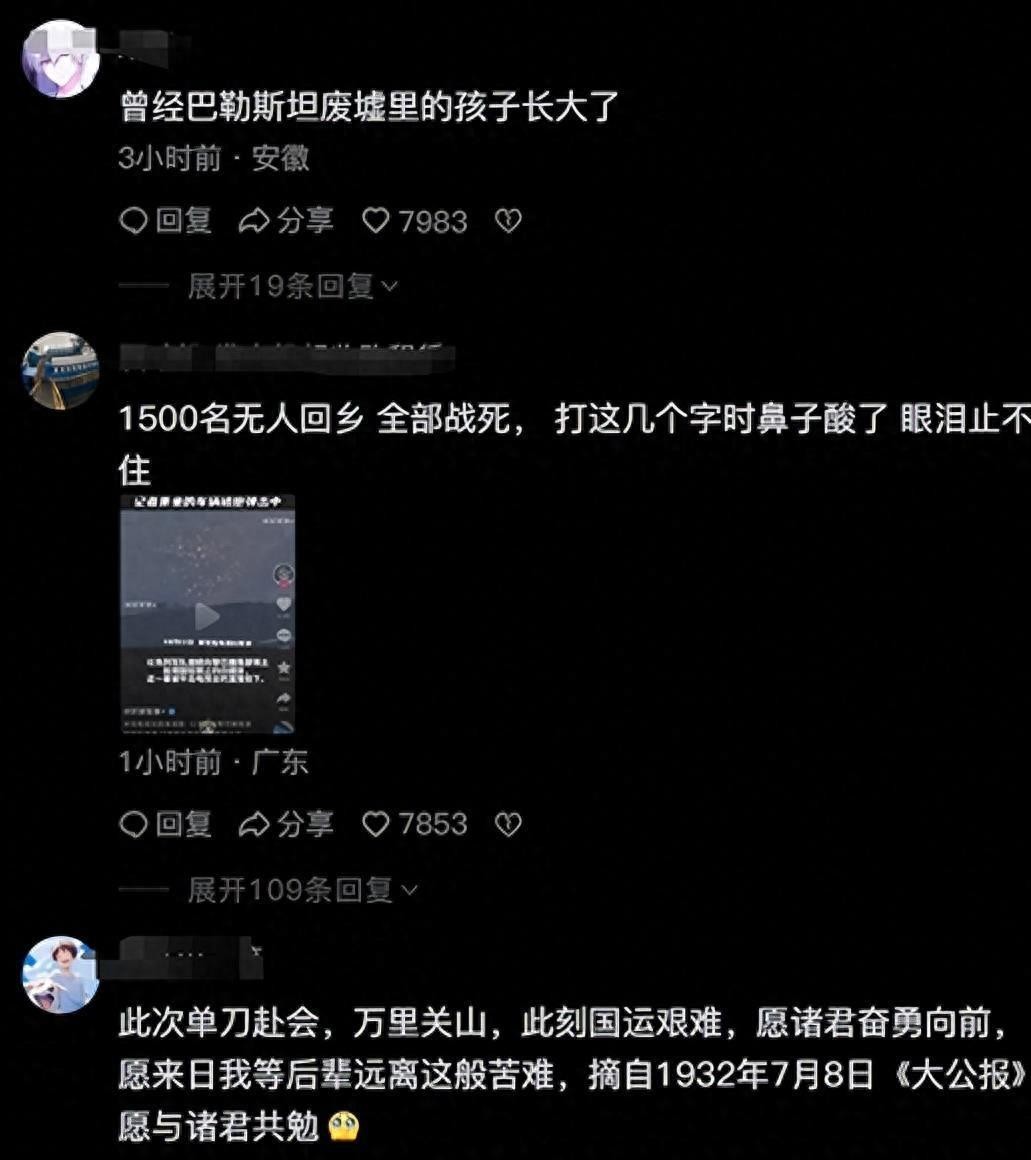Expand the 109 replies
Image resolution: width=1031 pixels, height=1160 pixels.
pyautogui.click(x=302, y=889)
